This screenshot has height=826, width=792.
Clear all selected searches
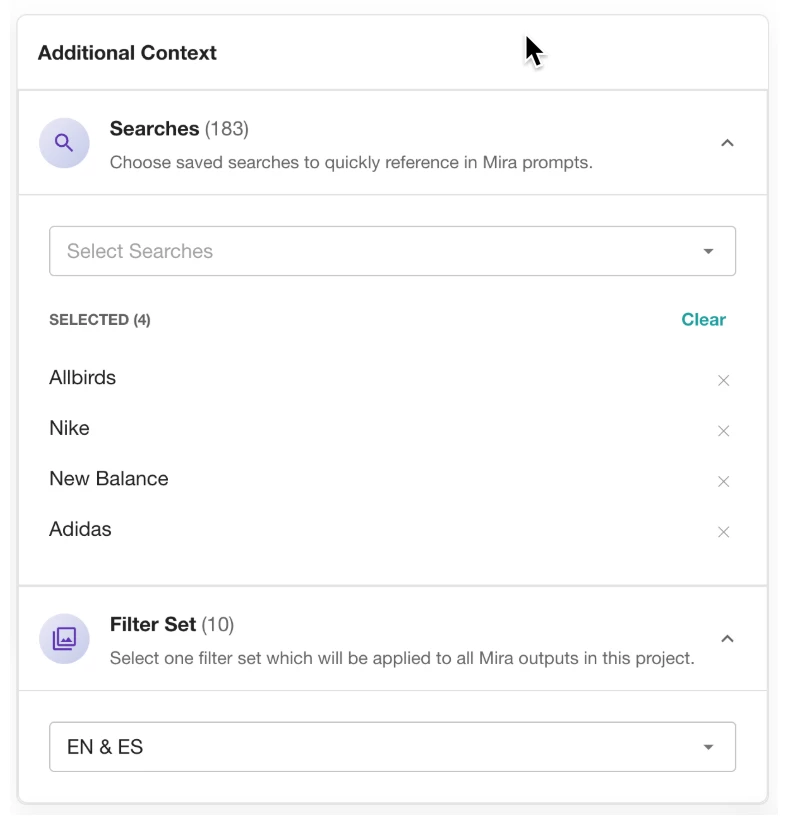703,320
